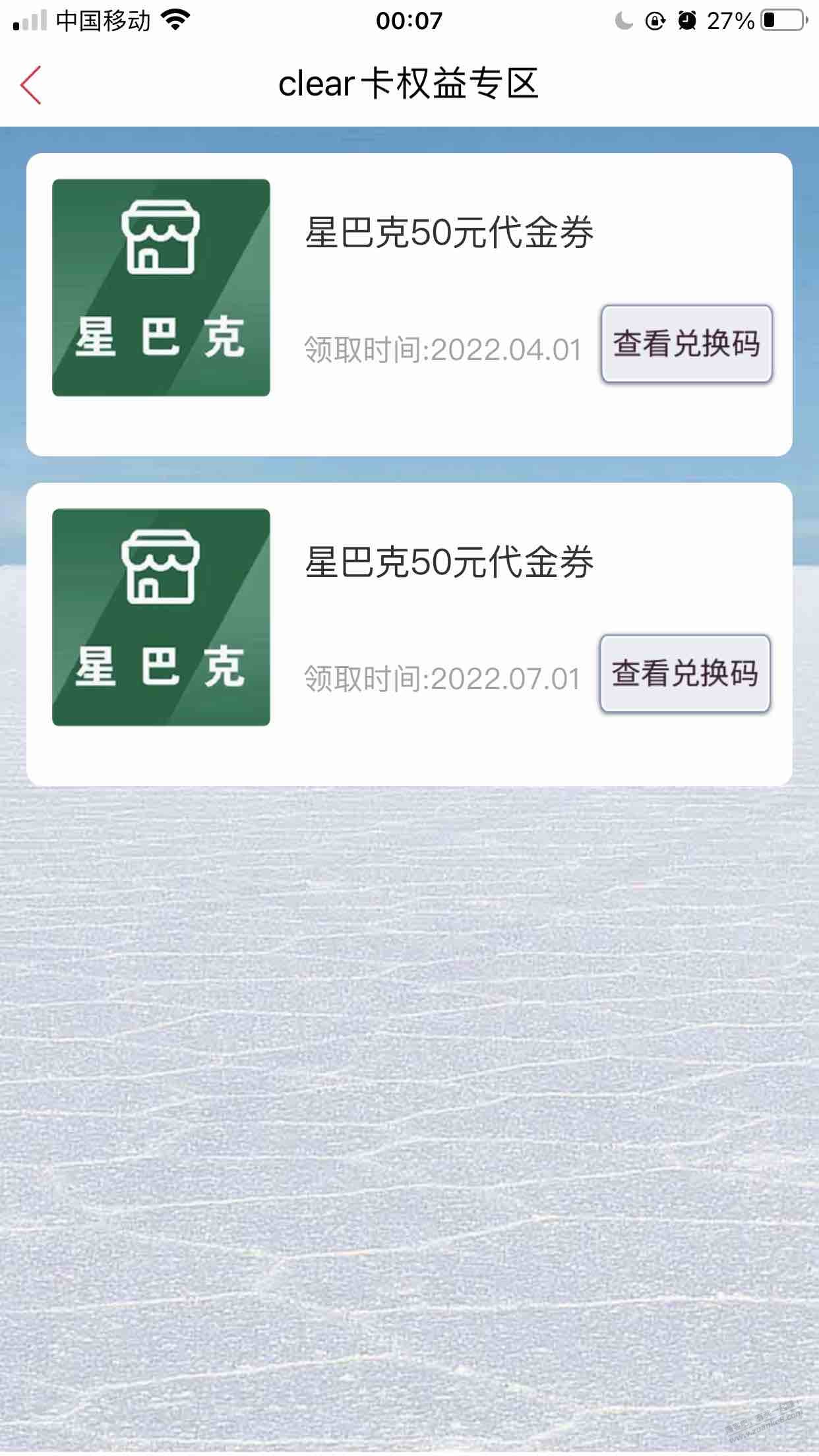819x1456 pixels.
Task: View redemption code for the 2022.04.01 voucher
Action: [x=686, y=344]
